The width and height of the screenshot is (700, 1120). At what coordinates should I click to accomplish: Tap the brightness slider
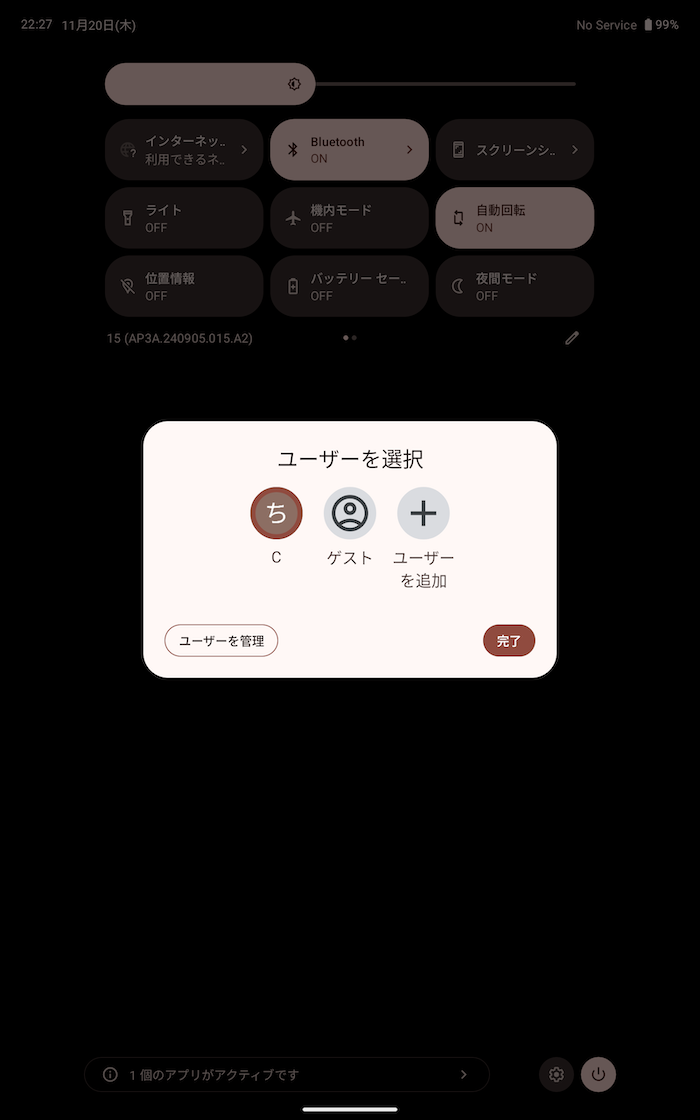pos(340,84)
